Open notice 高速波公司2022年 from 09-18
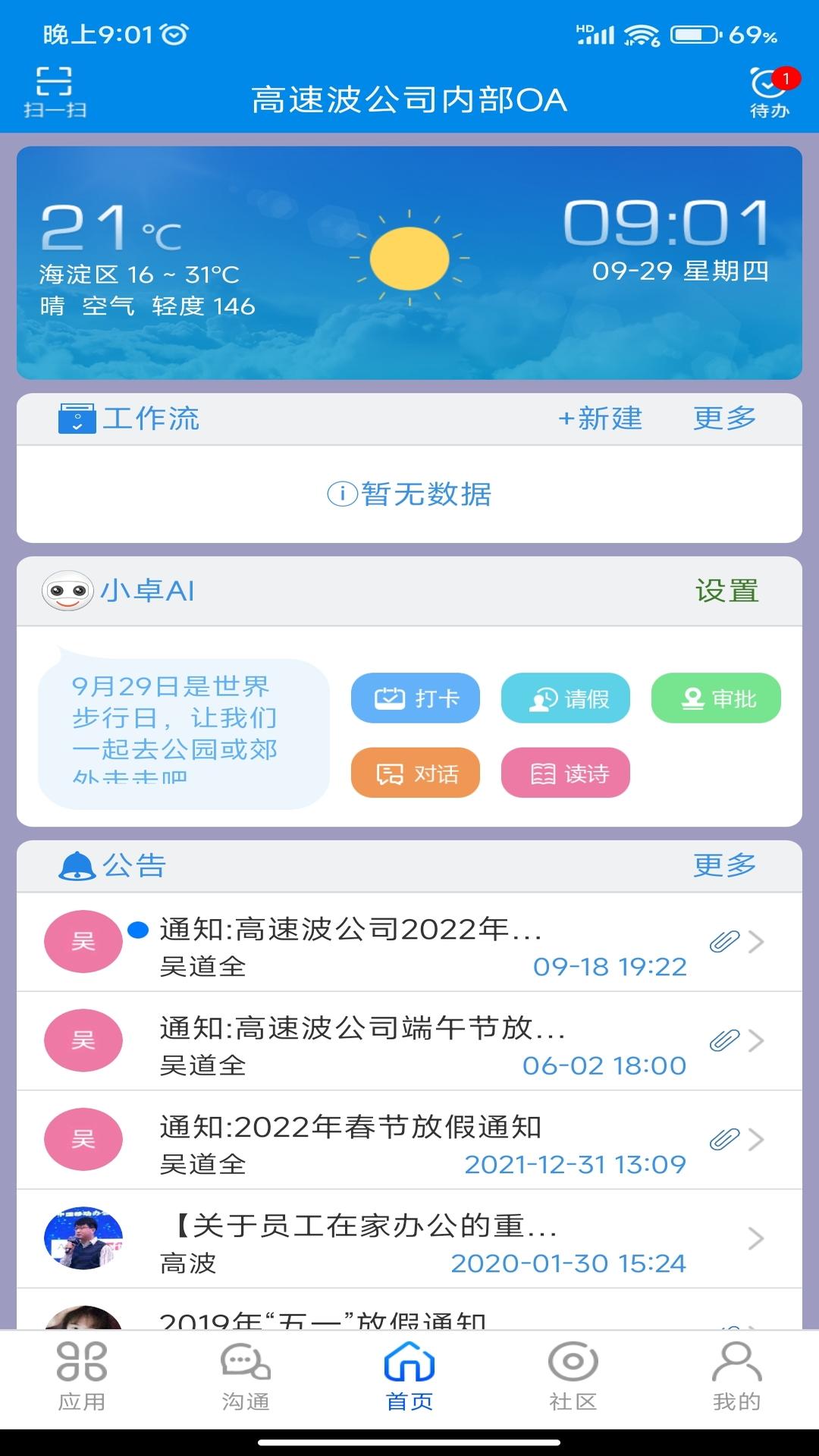The image size is (819, 1456). (x=409, y=943)
